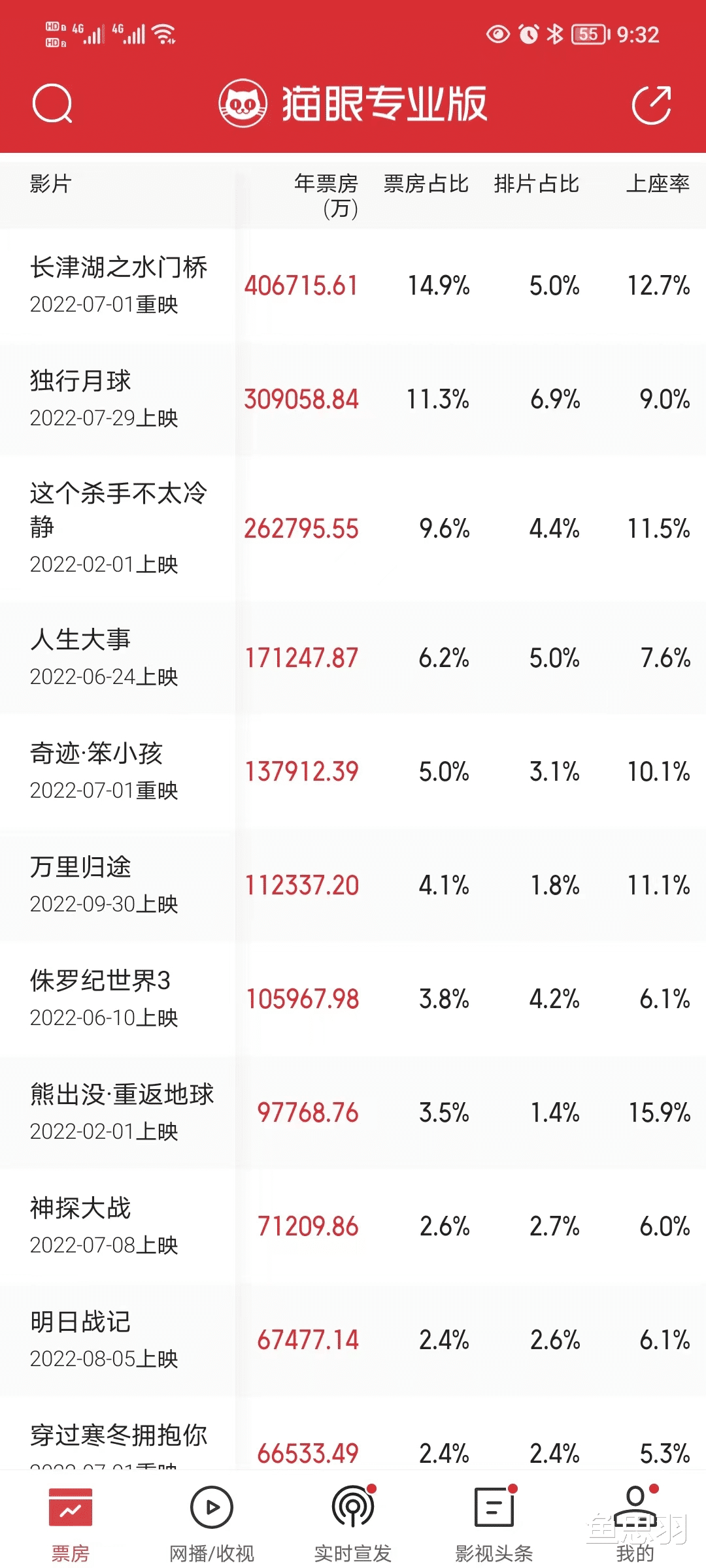The width and height of the screenshot is (706, 1568).
Task: Tap the 熊出没·重返地球 row
Action: click(x=353, y=1113)
